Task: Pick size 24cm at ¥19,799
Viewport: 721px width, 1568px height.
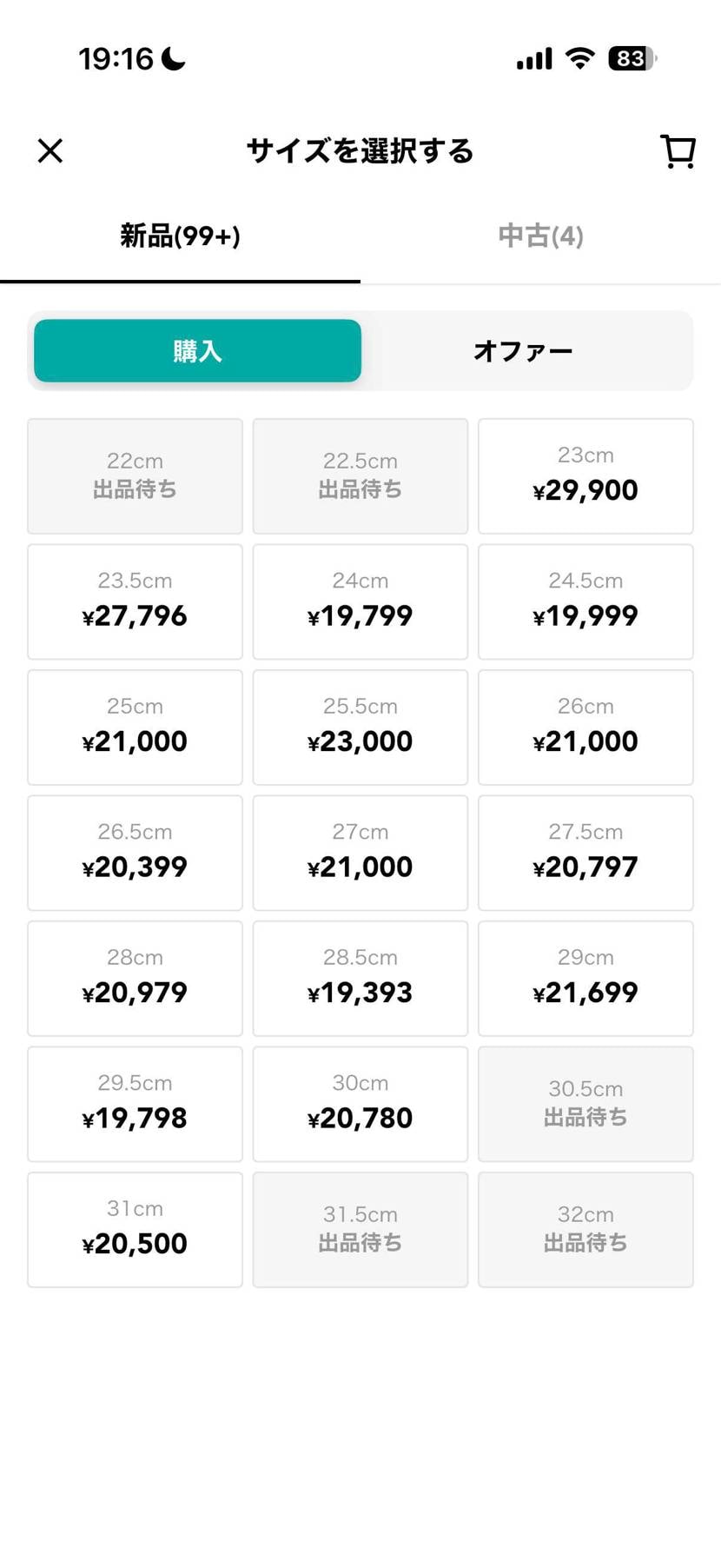Action: click(x=360, y=601)
